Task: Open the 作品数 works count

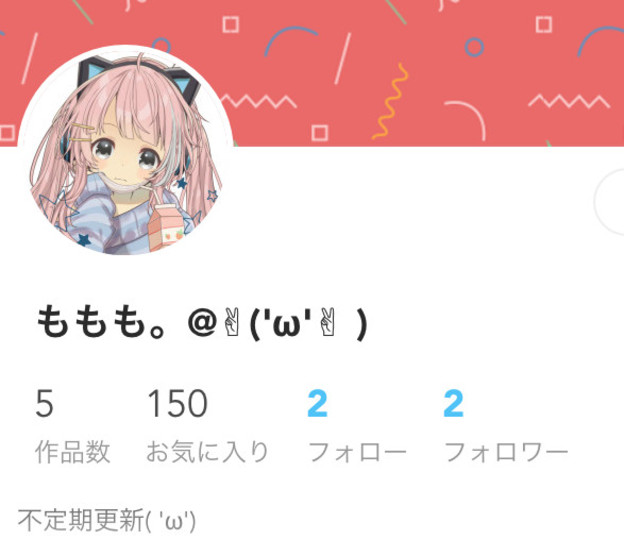Action: (73, 426)
